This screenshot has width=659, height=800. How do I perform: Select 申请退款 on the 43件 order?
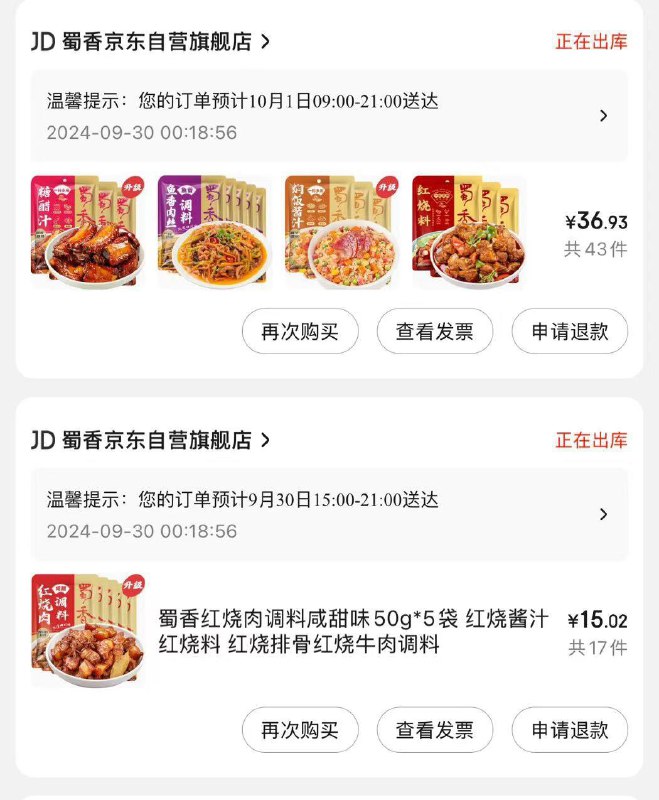click(570, 332)
